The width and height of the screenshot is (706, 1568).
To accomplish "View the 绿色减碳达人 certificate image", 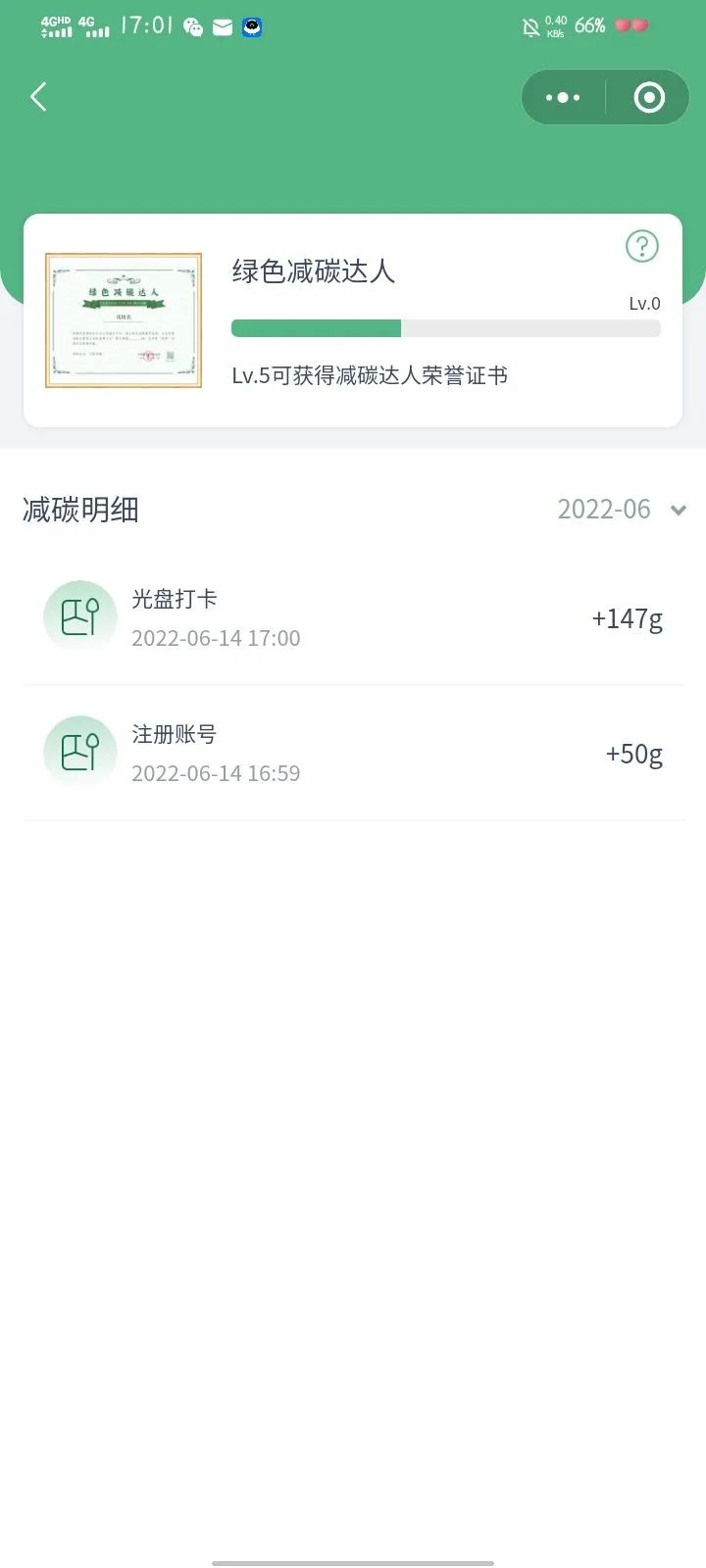I will point(124,320).
